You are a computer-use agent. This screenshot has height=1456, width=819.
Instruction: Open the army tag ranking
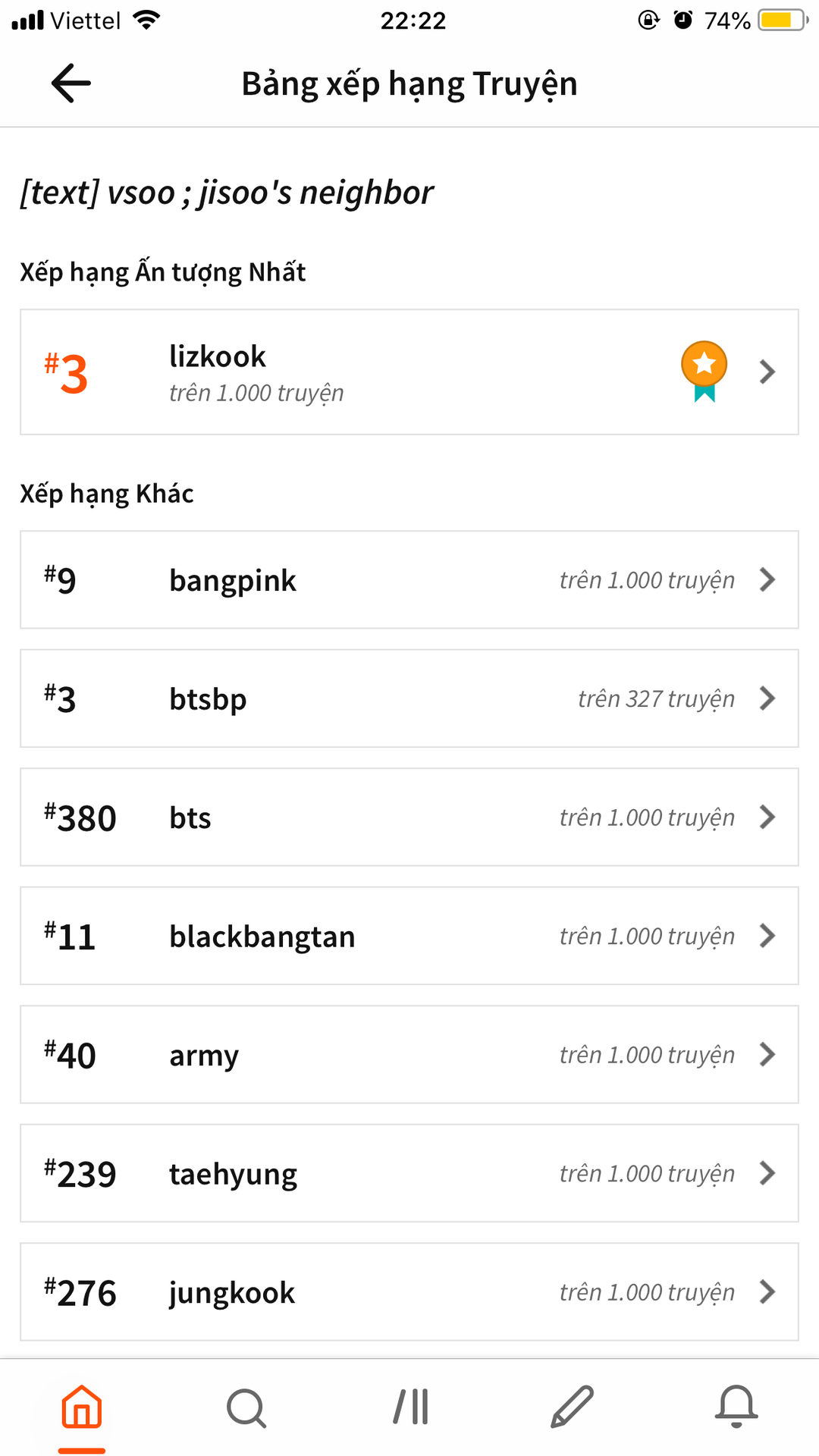(x=409, y=1055)
